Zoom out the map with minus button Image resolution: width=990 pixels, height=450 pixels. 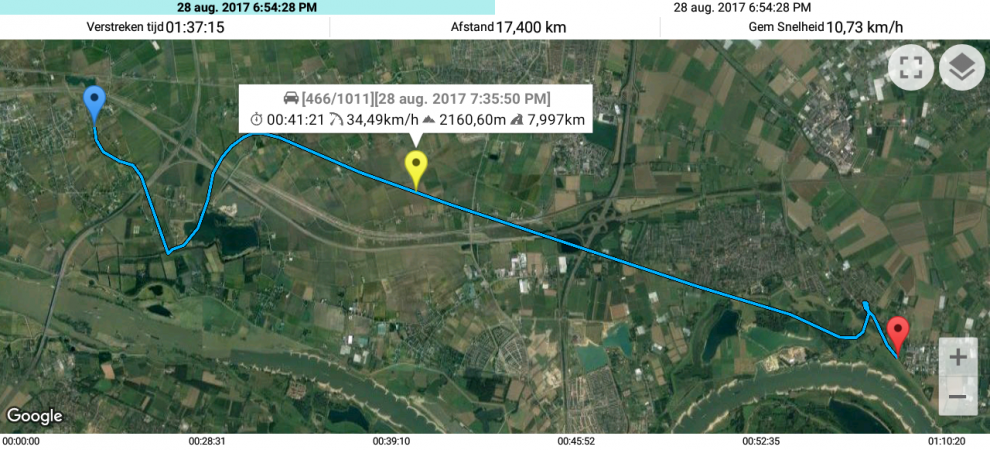[958, 397]
